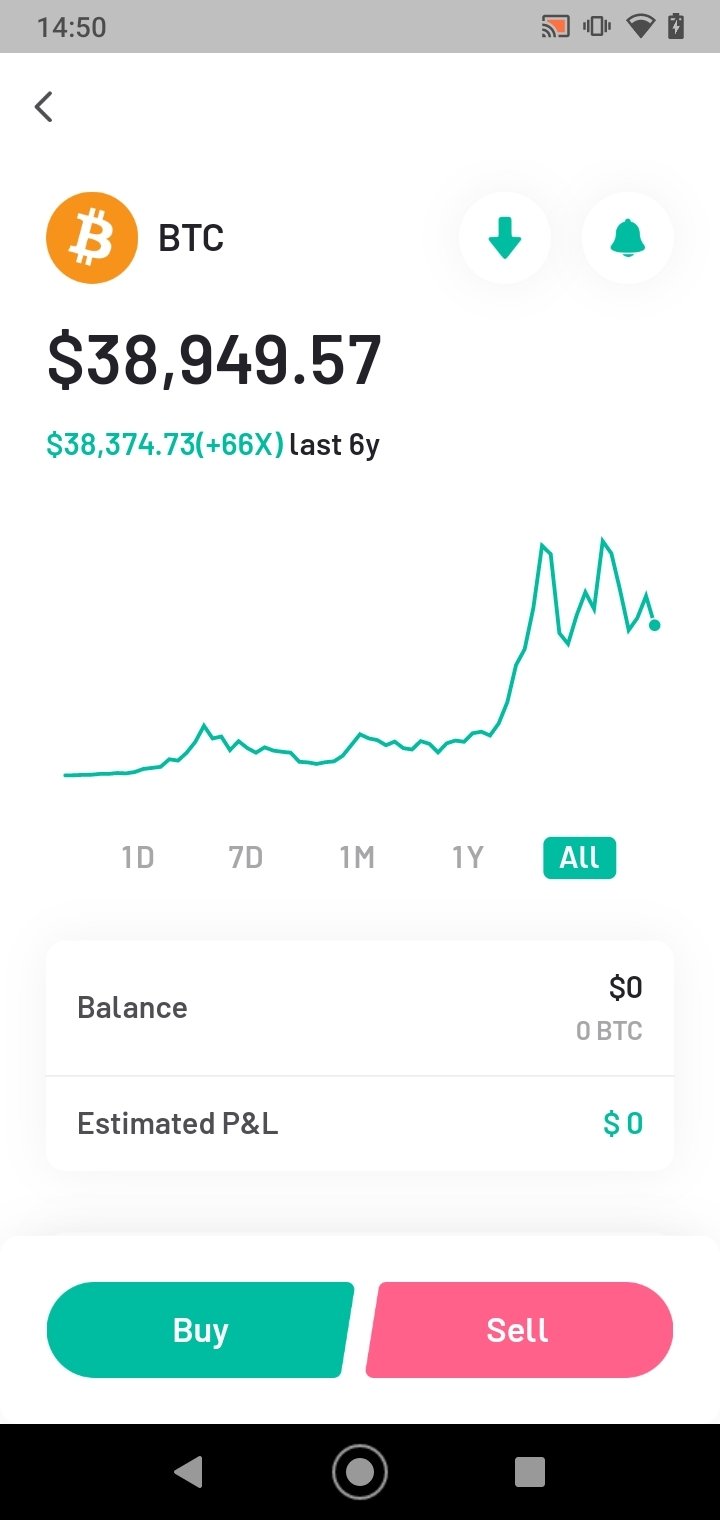
Task: Switch chart to 1D range
Action: click(138, 857)
